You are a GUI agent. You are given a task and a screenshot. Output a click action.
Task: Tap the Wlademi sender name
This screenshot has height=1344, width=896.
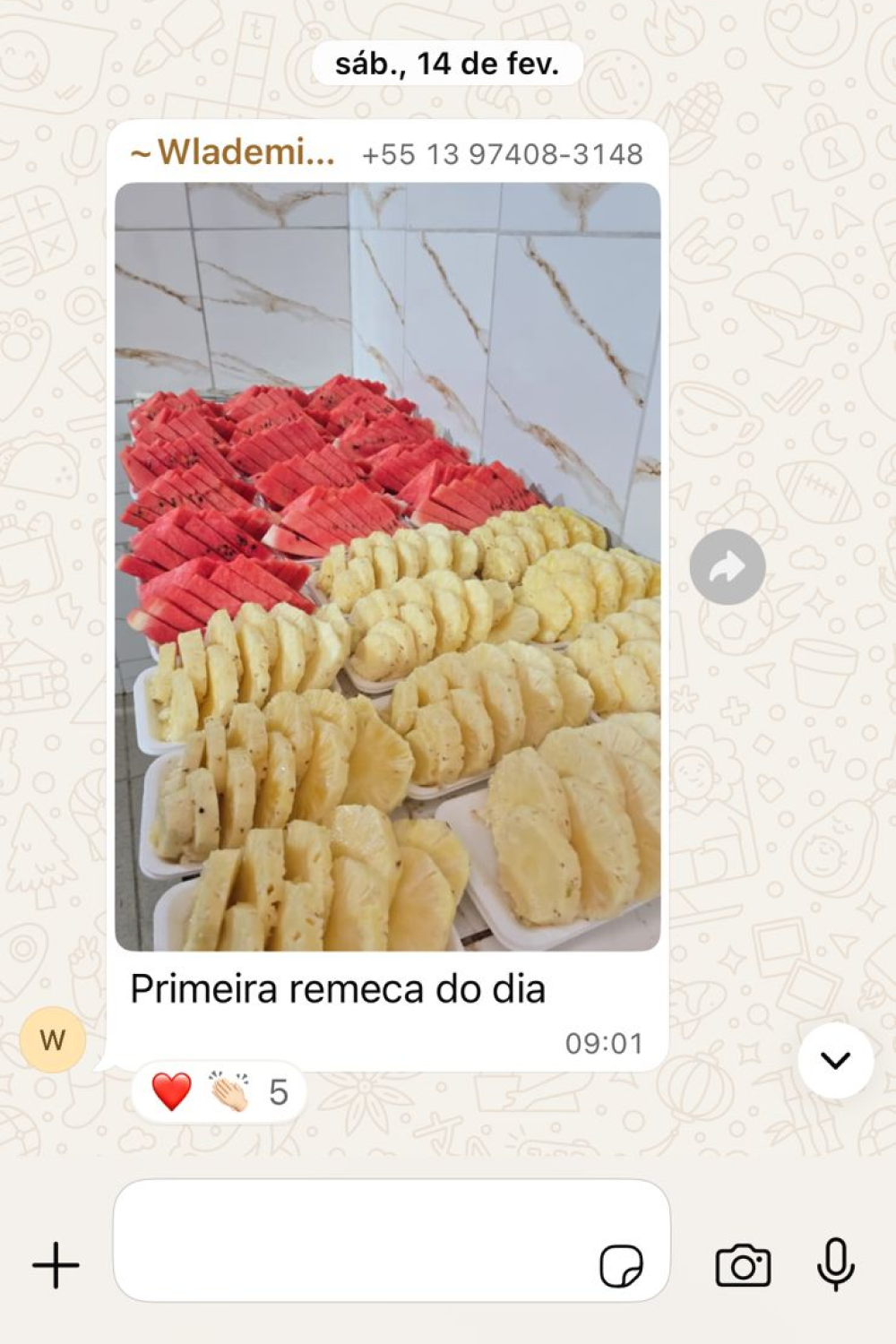click(x=235, y=153)
